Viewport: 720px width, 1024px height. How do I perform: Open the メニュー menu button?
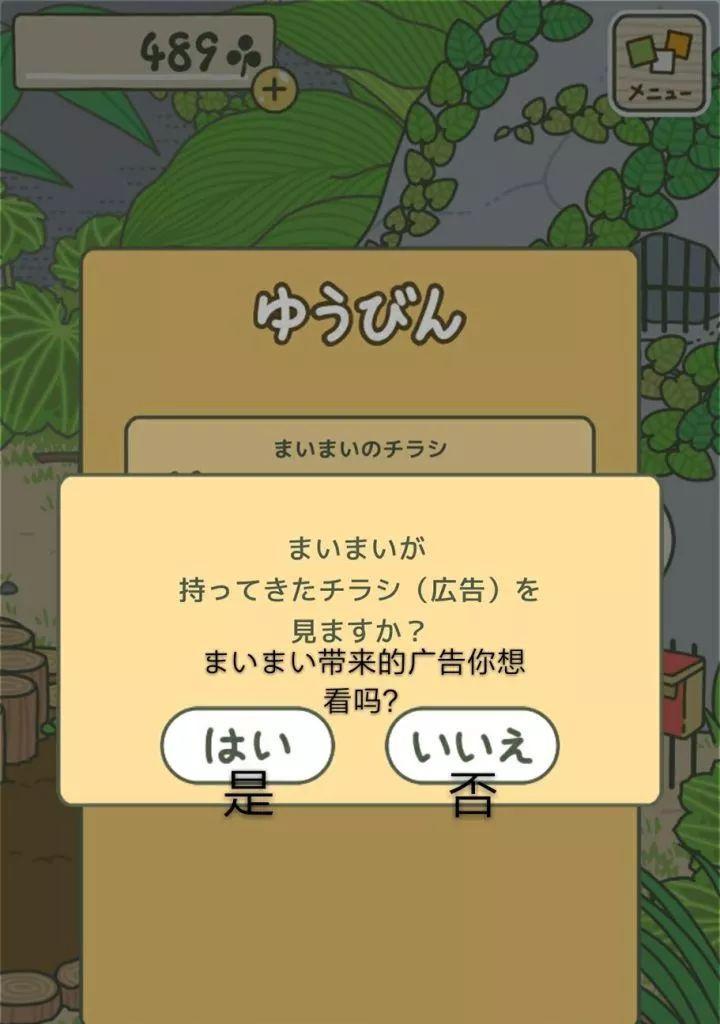point(658,65)
